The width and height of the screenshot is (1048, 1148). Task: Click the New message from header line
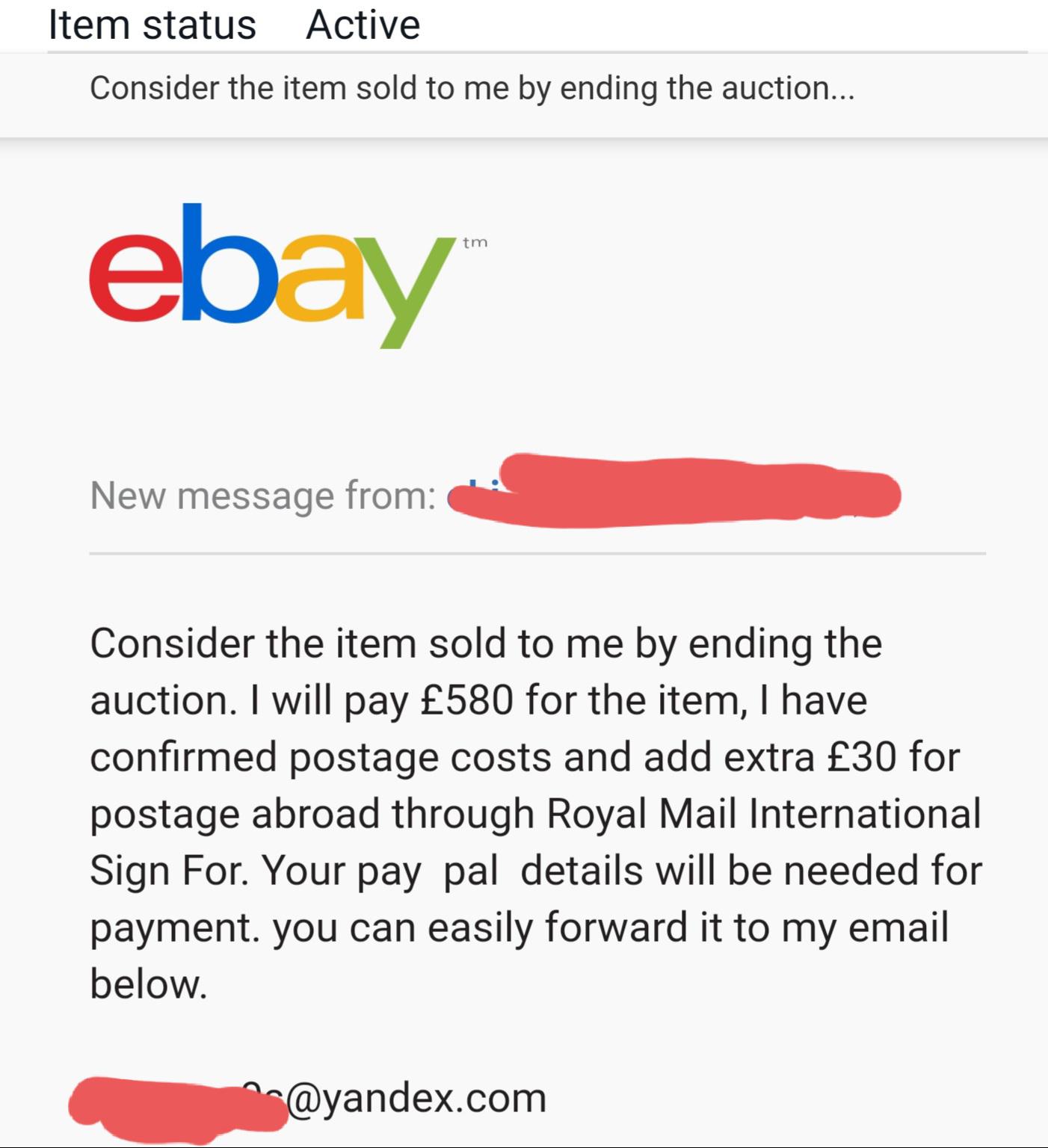[x=262, y=493]
